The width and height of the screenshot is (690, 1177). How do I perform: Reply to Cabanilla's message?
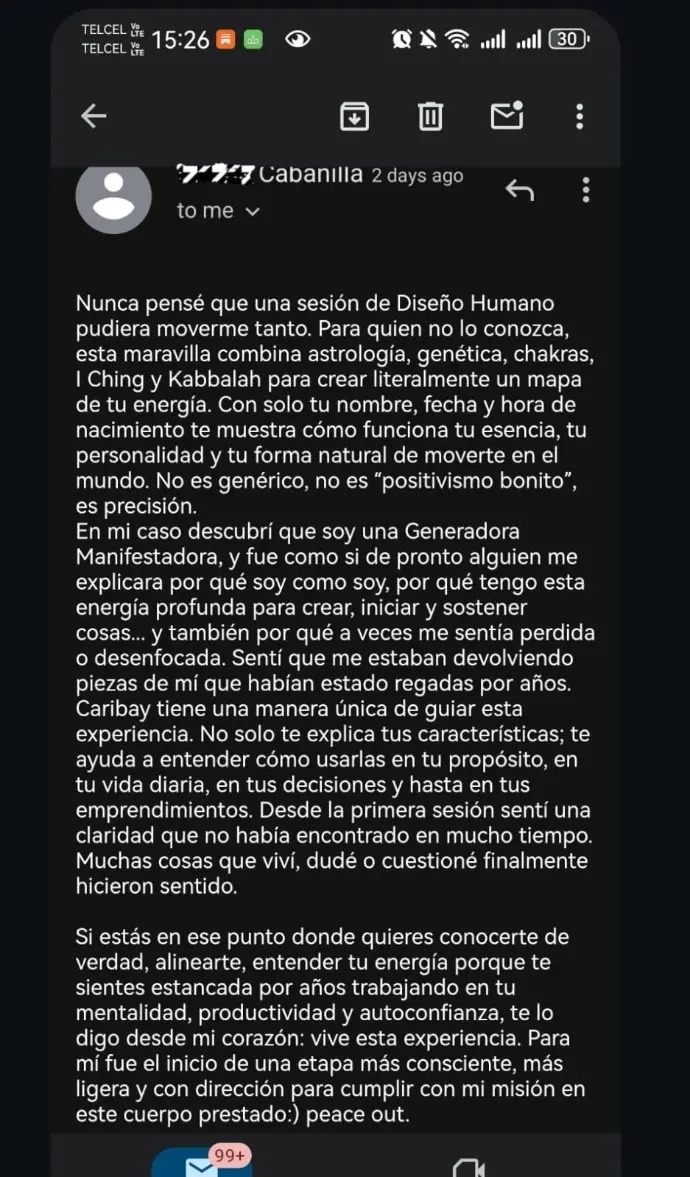(519, 190)
